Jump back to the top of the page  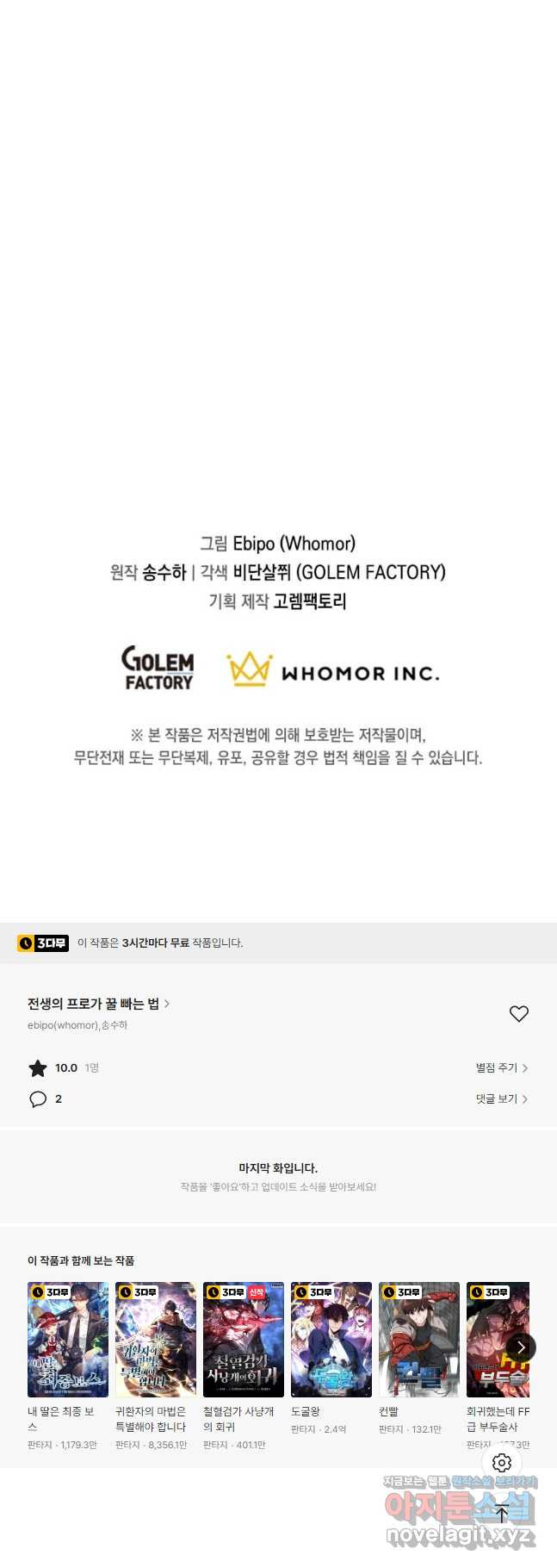(502, 1514)
